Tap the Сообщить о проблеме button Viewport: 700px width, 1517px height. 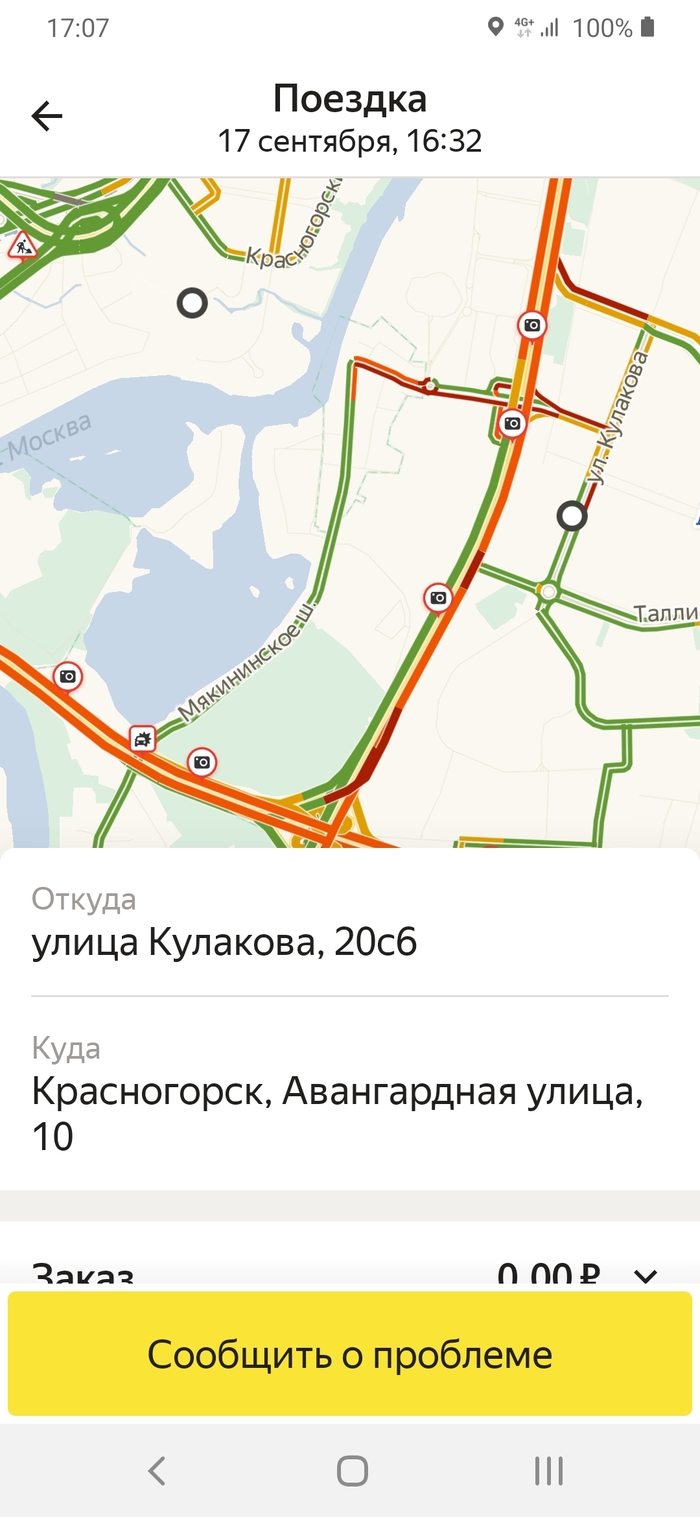coord(350,1355)
